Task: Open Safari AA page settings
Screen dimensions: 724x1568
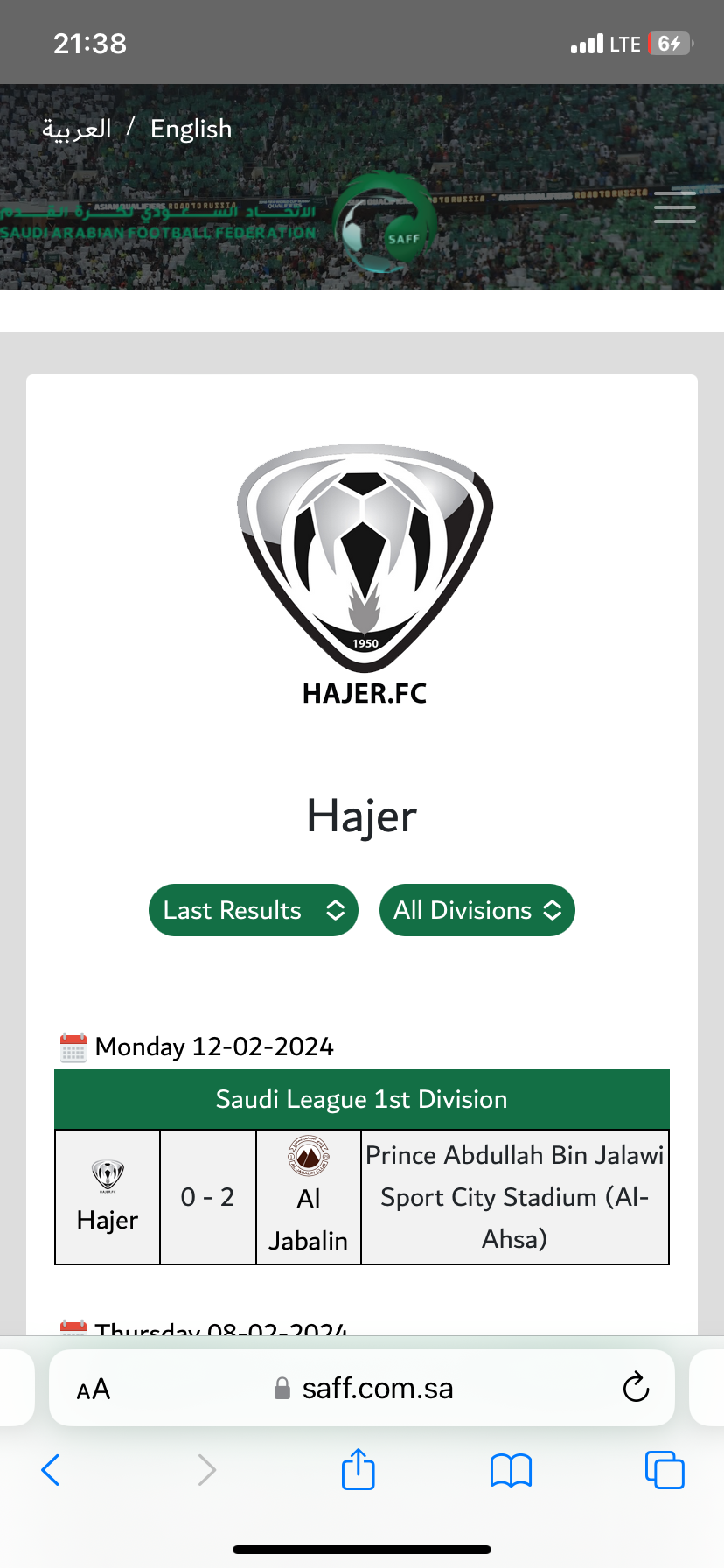Action: [94, 1389]
